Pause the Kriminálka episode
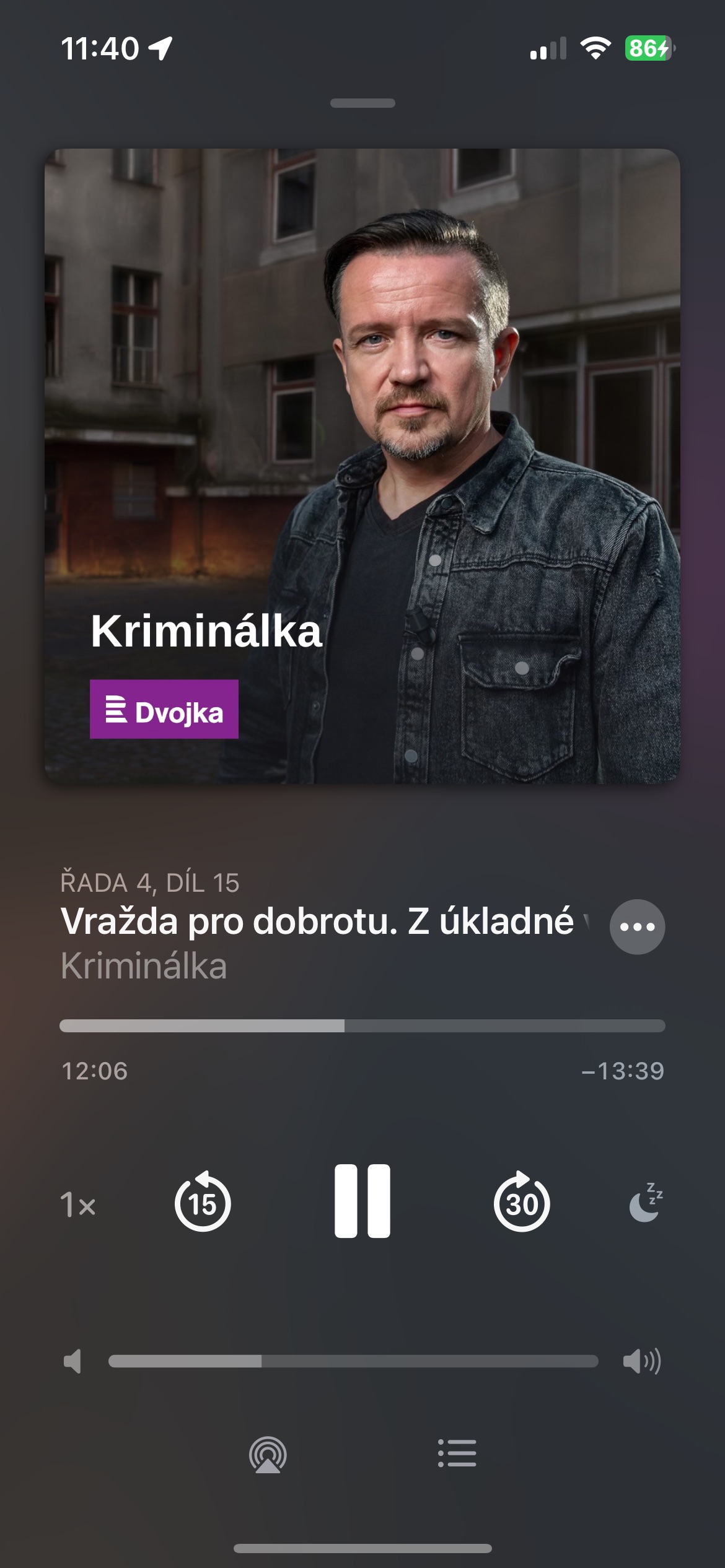Viewport: 725px width, 1568px height. pos(362,1201)
